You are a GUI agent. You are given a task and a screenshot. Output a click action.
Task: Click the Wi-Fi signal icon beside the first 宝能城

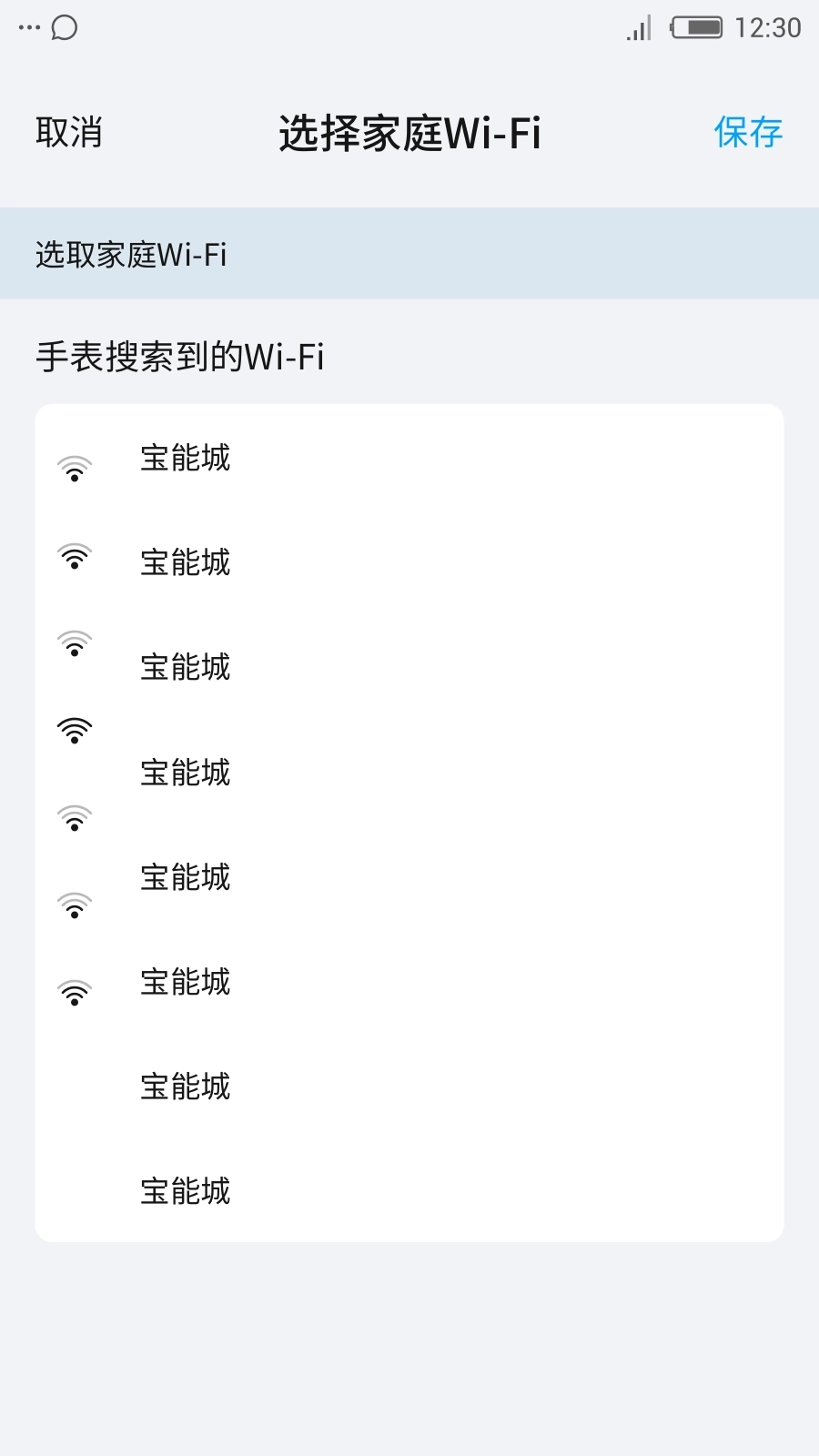click(x=75, y=466)
